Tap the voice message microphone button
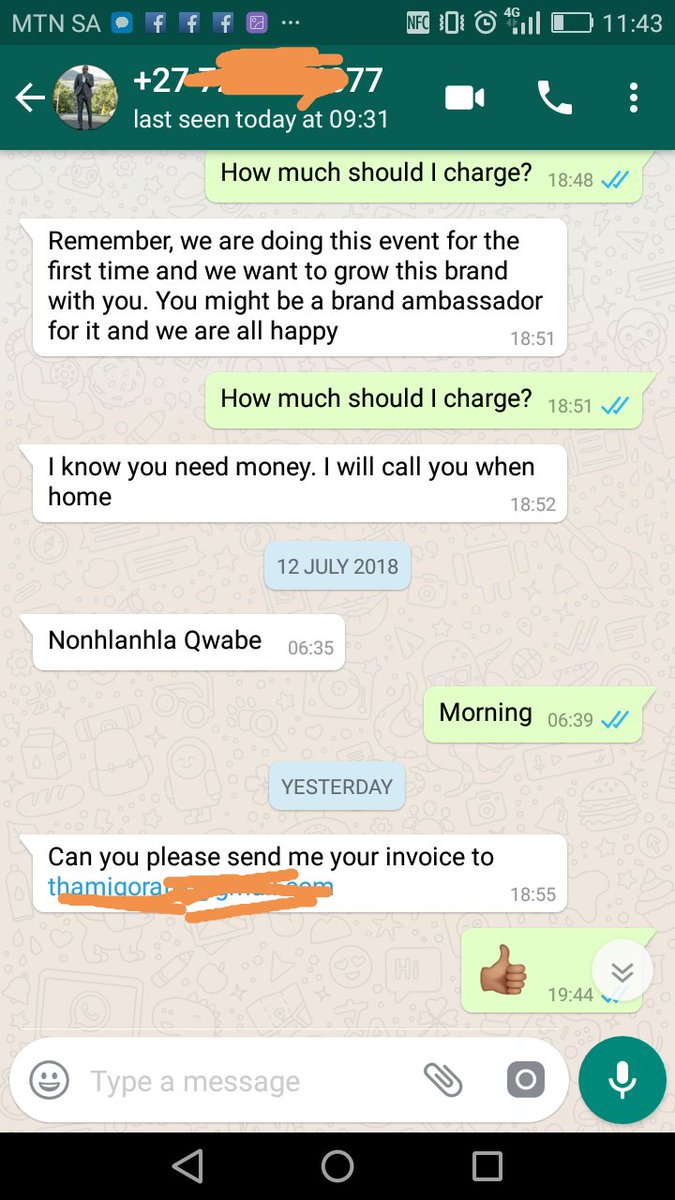 pos(622,1080)
